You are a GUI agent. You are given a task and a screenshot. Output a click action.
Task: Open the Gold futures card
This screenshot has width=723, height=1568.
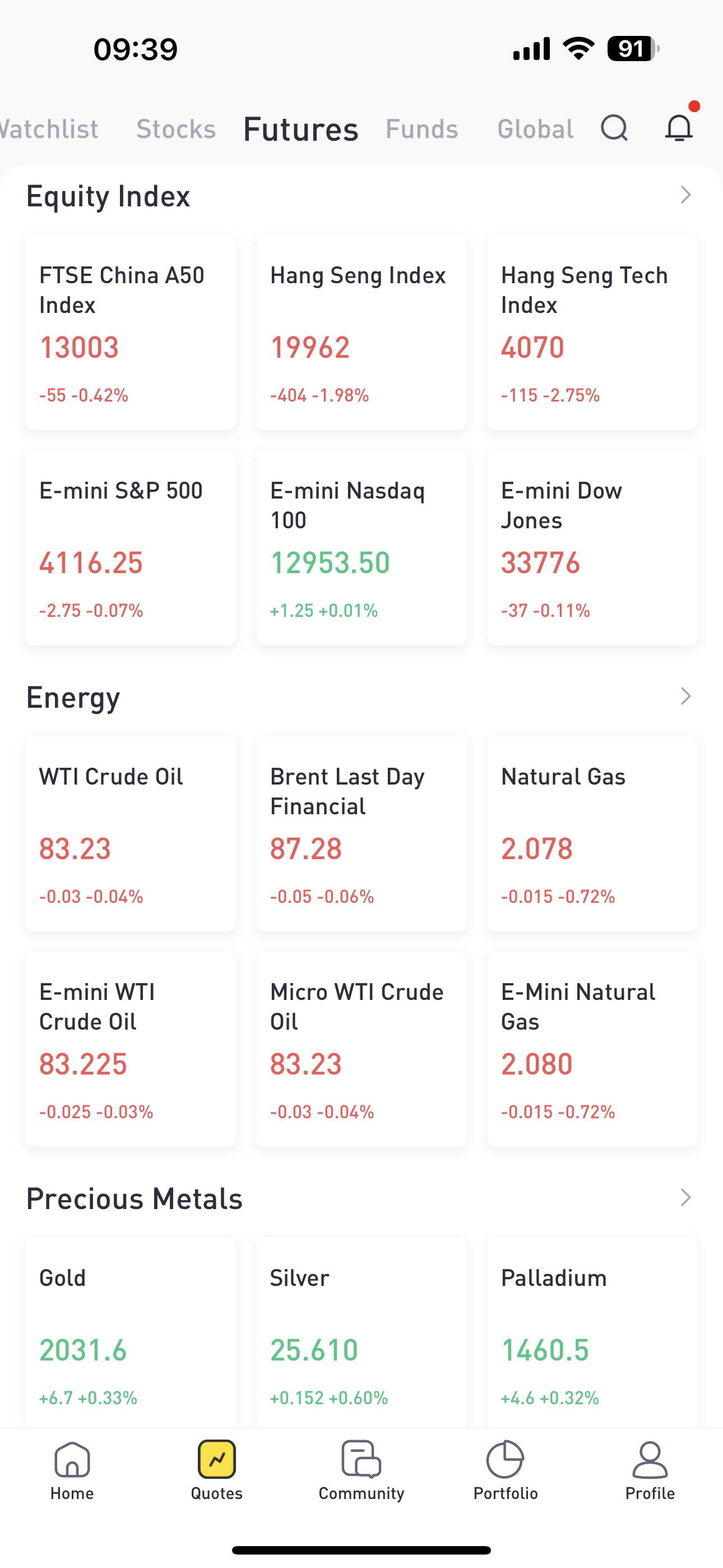coord(130,1333)
